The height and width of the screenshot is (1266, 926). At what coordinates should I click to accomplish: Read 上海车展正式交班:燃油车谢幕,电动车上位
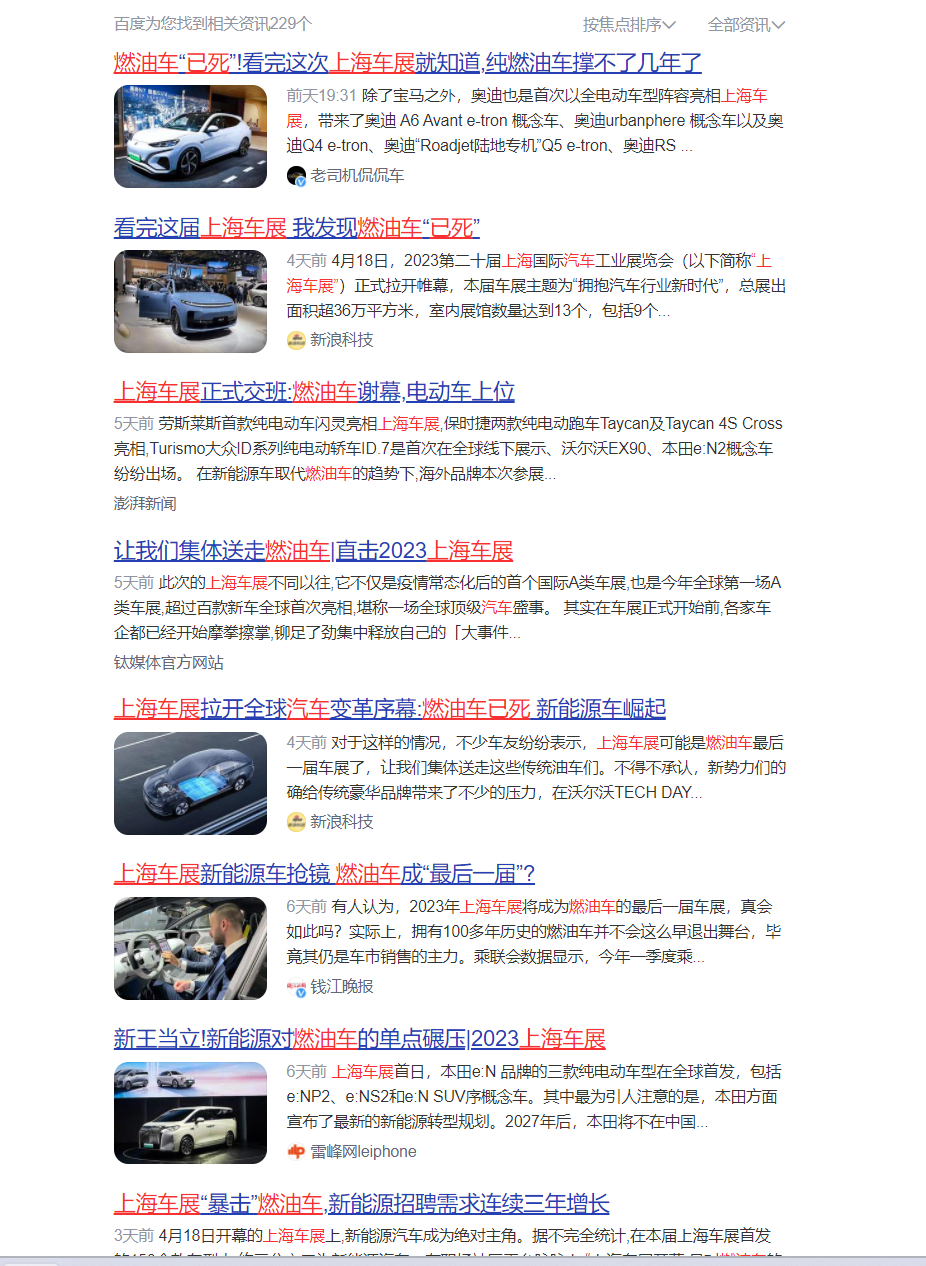tap(314, 391)
